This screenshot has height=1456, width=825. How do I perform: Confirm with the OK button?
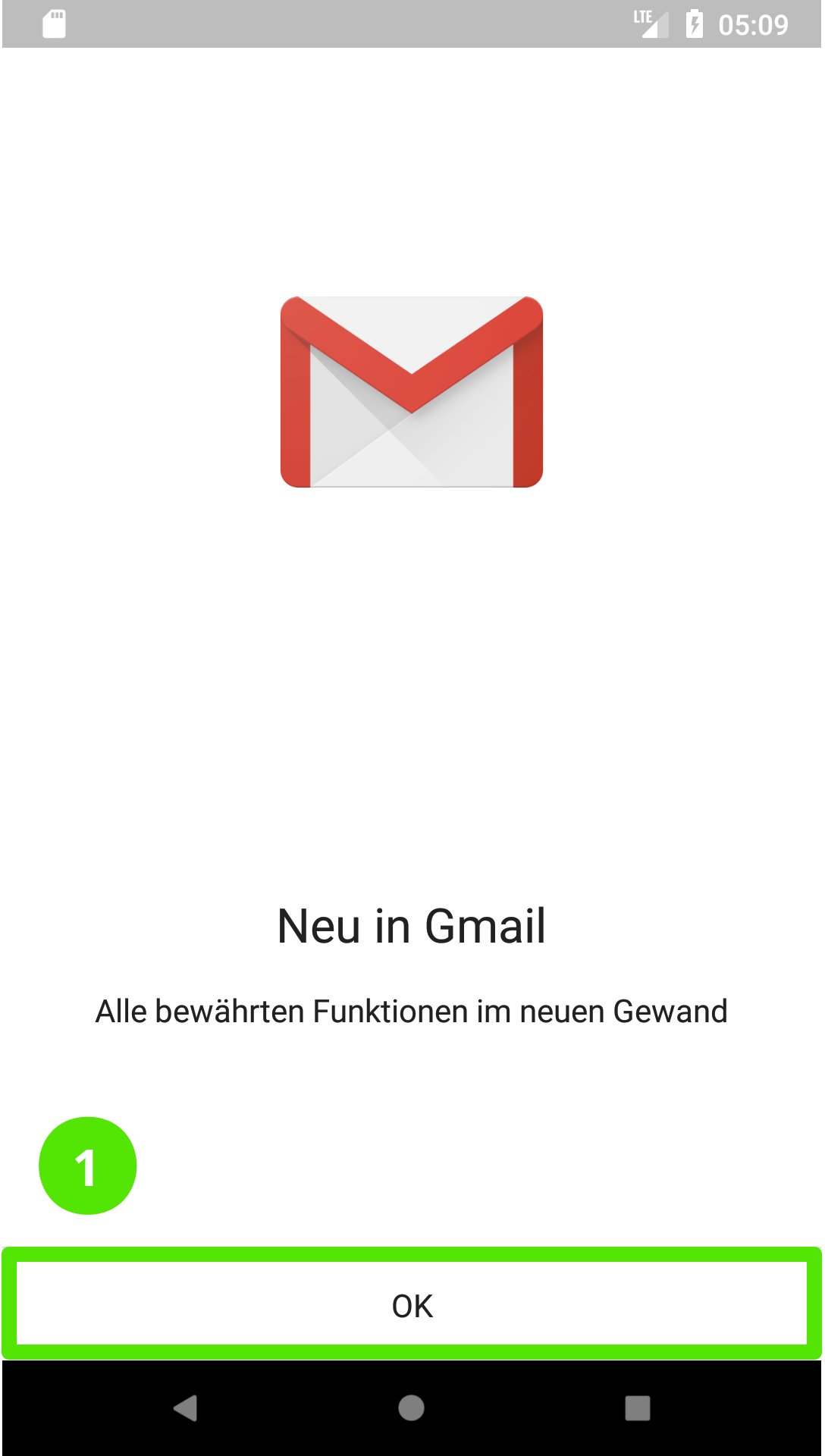pos(412,1305)
